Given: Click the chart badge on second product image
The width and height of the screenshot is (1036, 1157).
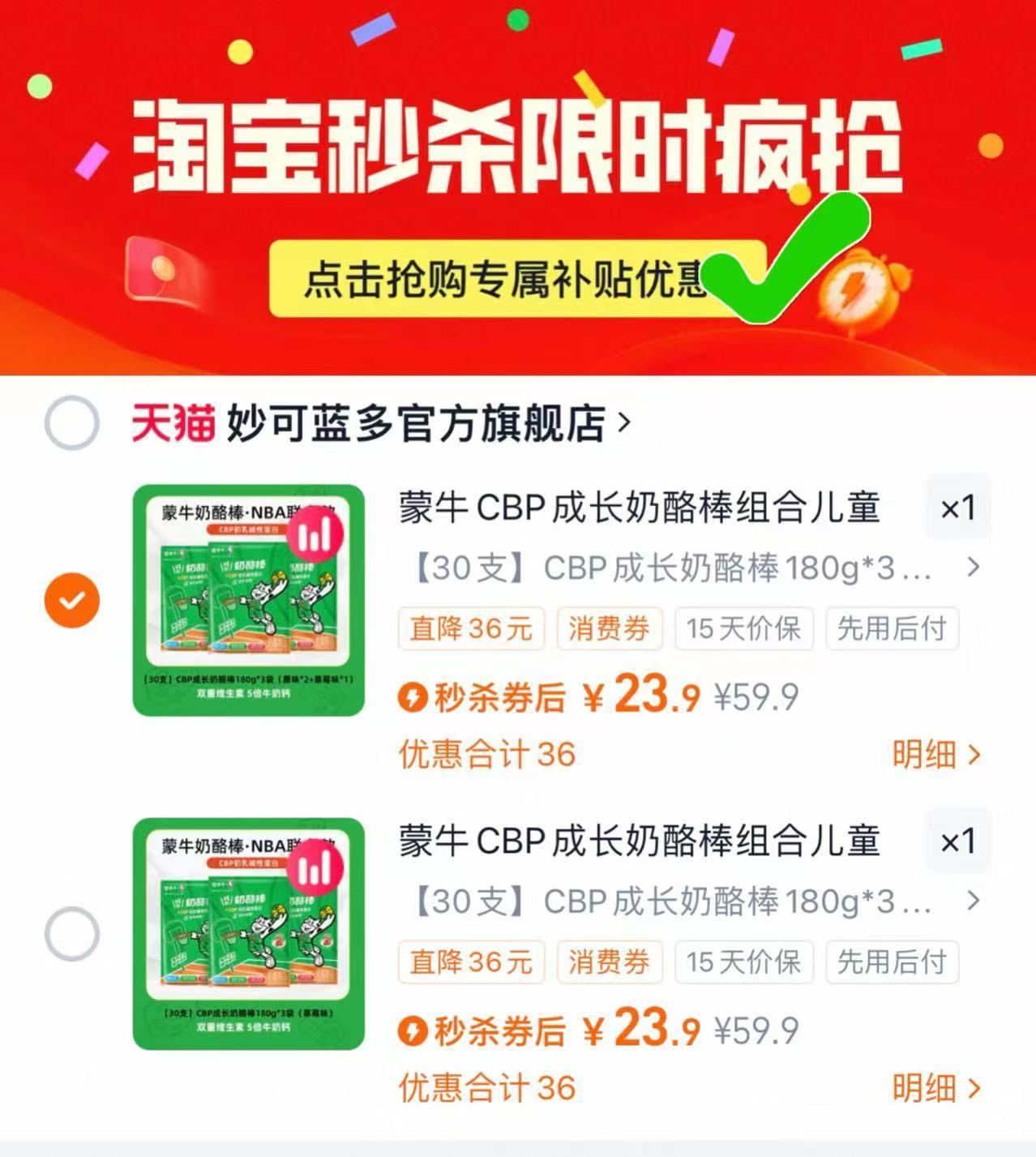Looking at the screenshot, I should pos(316,867).
